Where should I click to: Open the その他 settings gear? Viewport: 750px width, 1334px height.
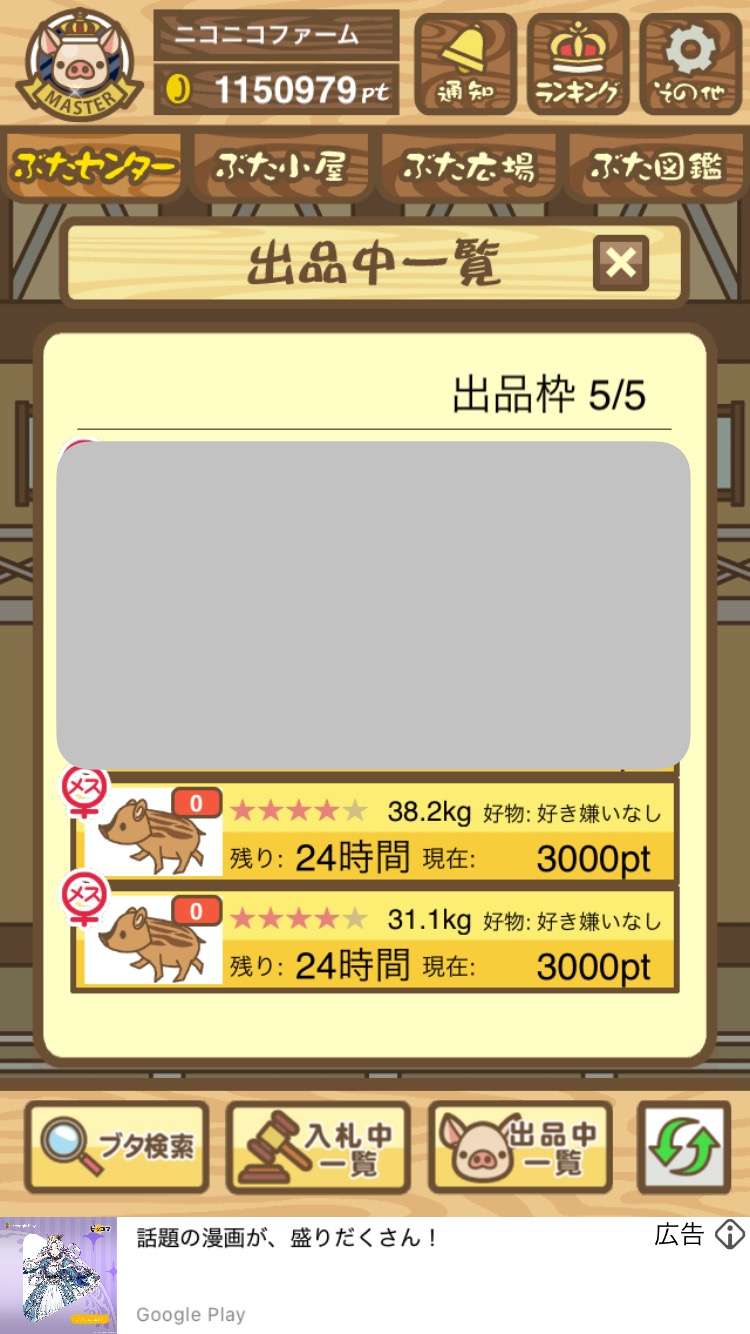pyautogui.click(x=690, y=62)
